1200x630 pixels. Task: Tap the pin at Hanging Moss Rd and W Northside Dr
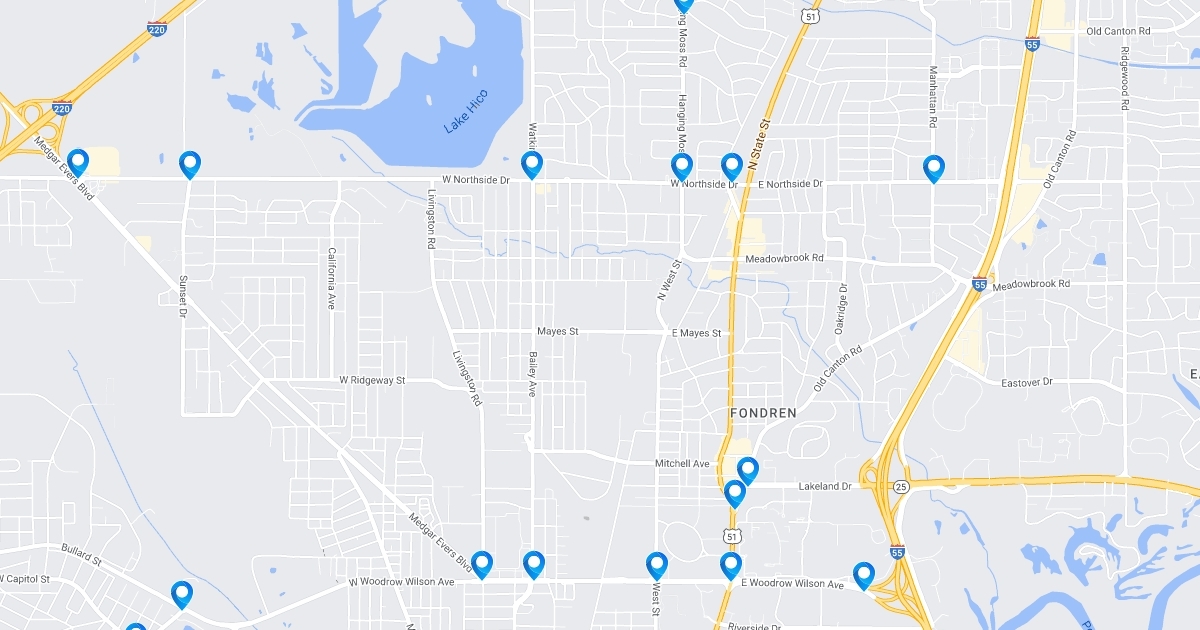pyautogui.click(x=682, y=165)
